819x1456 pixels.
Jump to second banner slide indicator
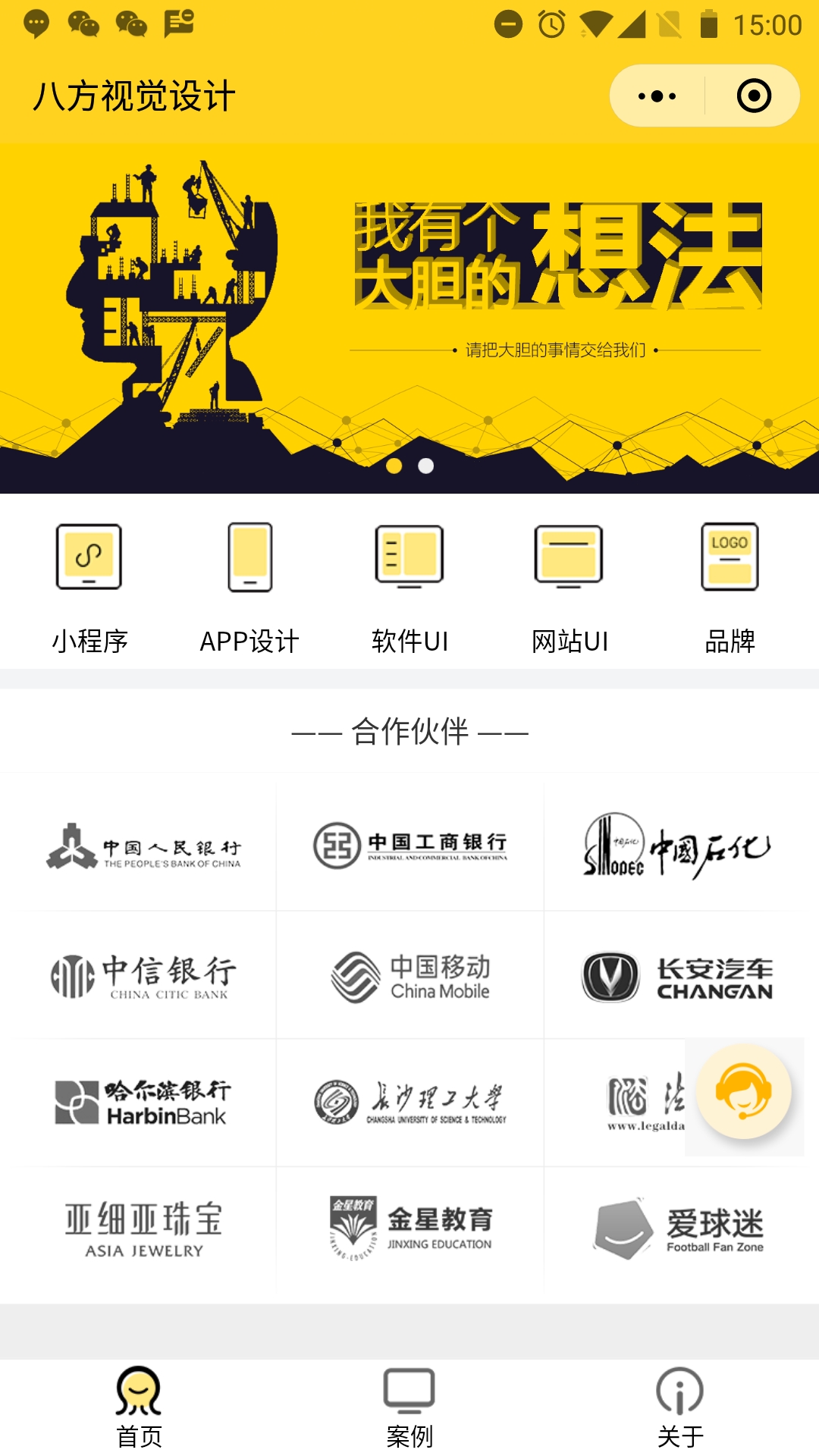click(x=426, y=466)
